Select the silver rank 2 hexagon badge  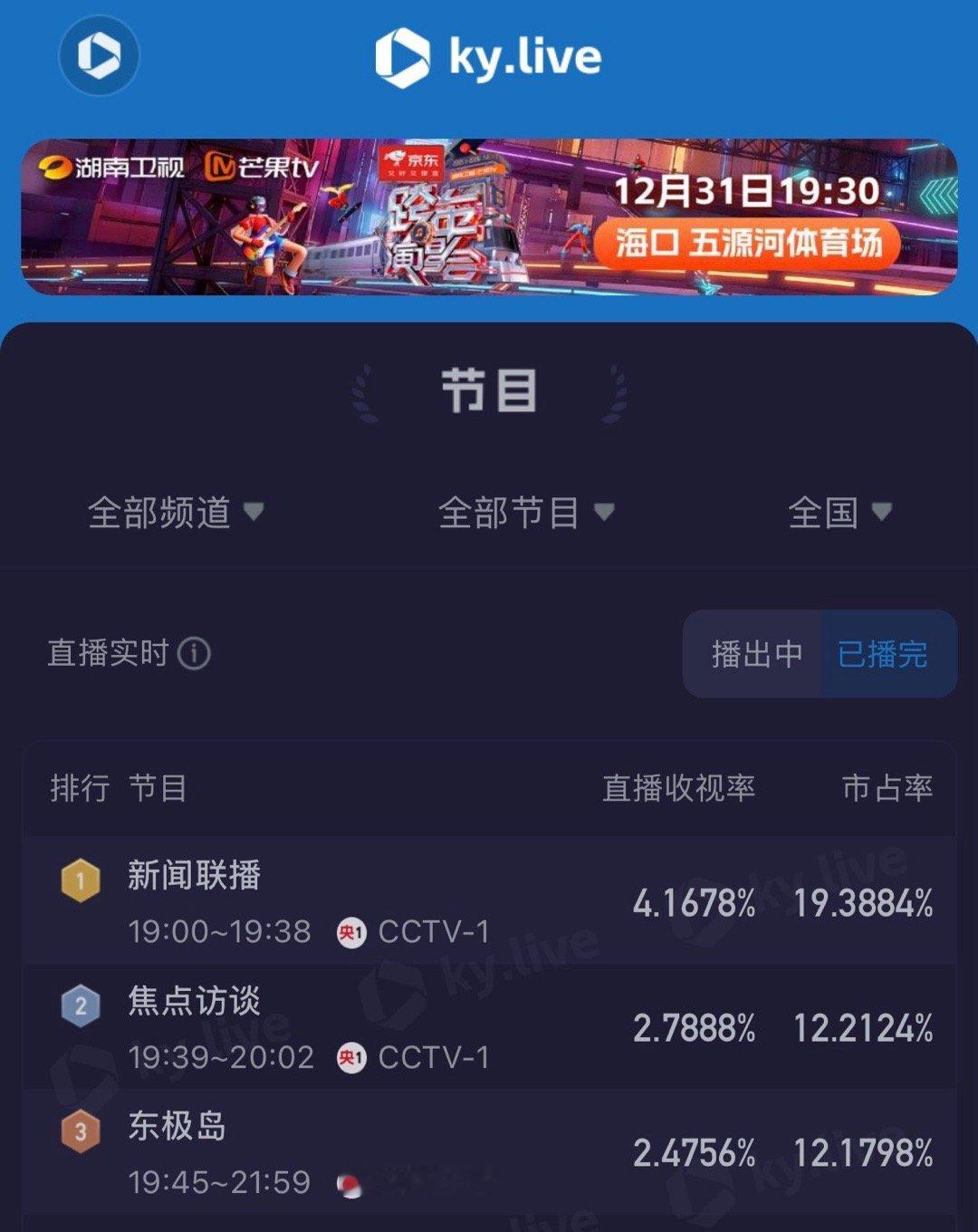click(80, 1005)
